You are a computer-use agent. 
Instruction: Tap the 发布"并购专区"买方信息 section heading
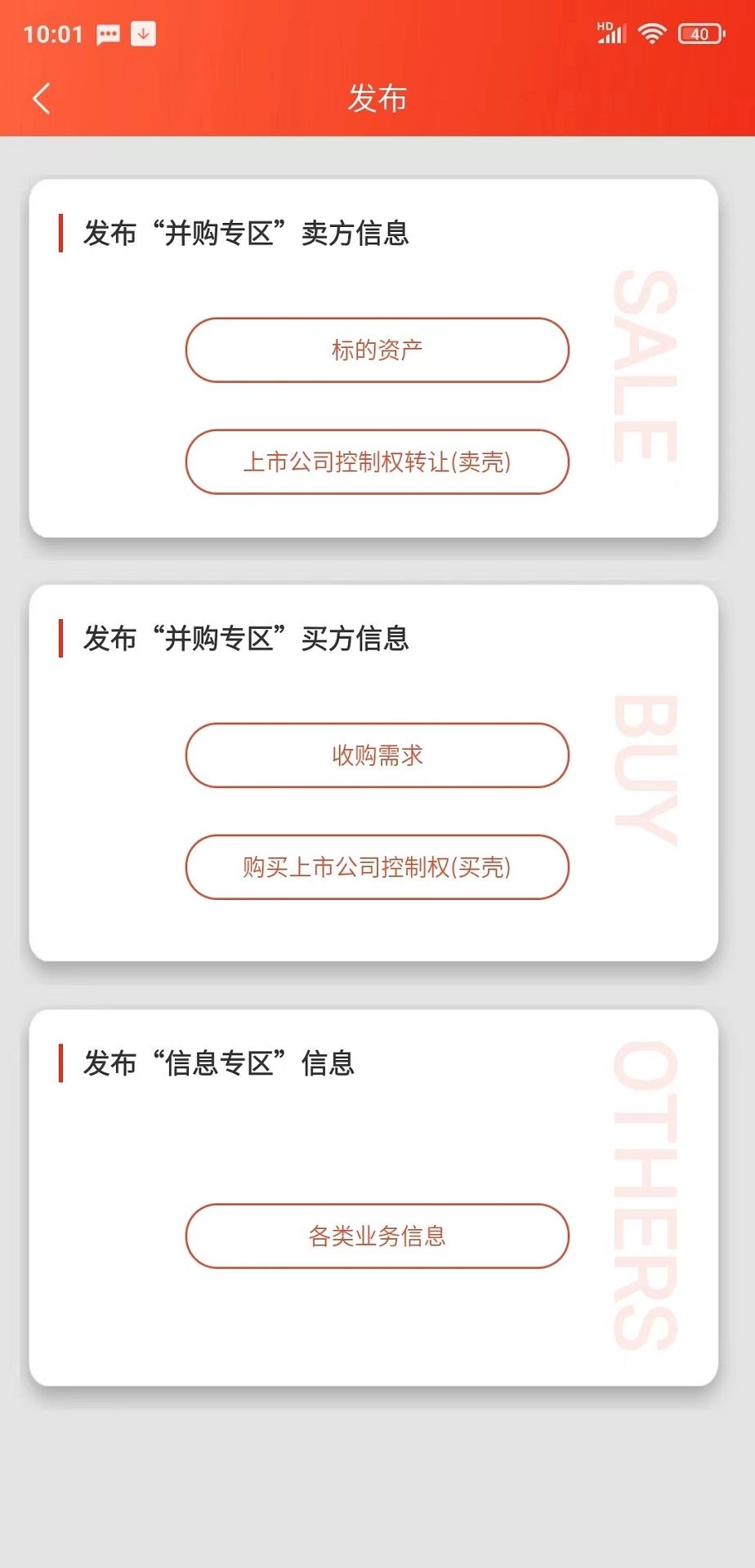pyautogui.click(x=245, y=639)
